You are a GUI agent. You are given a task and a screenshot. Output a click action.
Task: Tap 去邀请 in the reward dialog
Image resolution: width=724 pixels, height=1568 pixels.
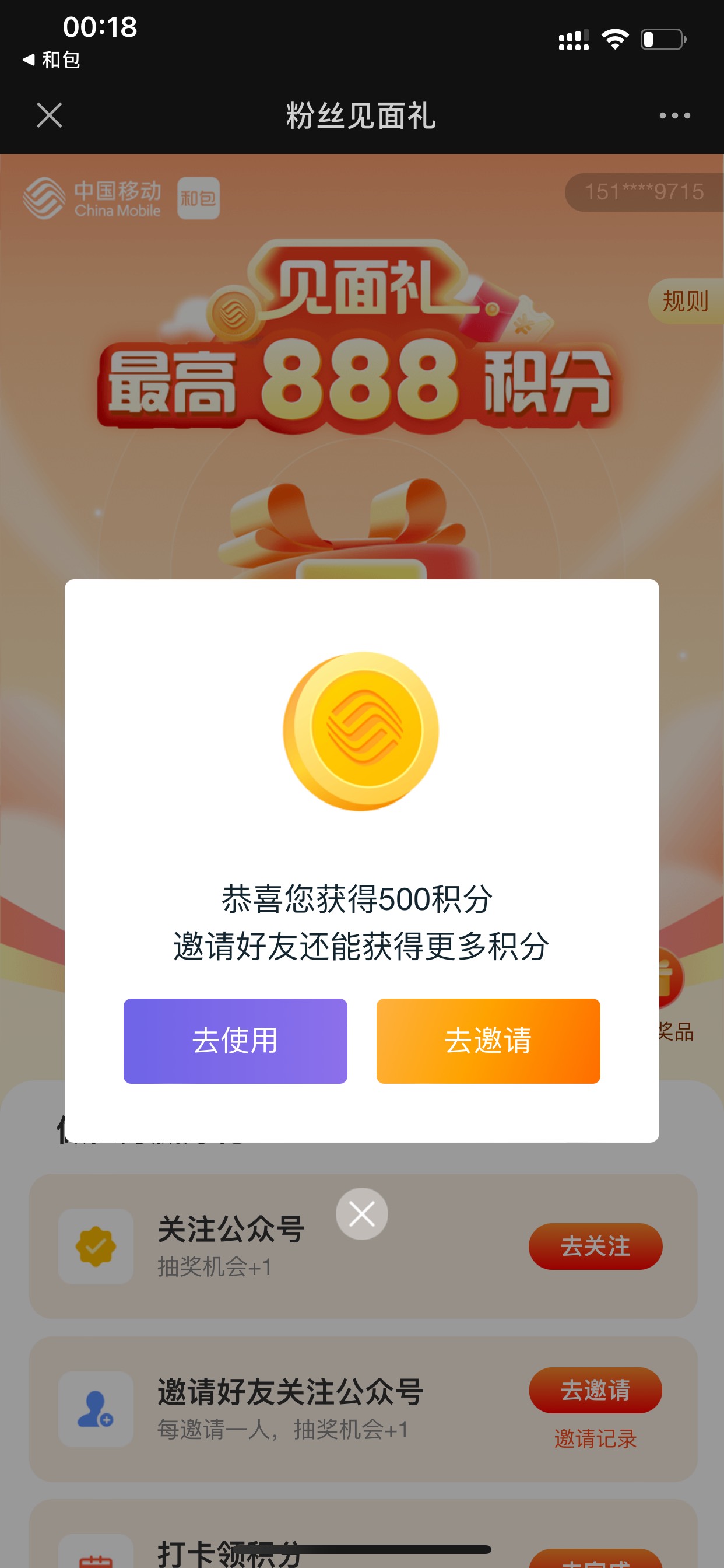488,1040
